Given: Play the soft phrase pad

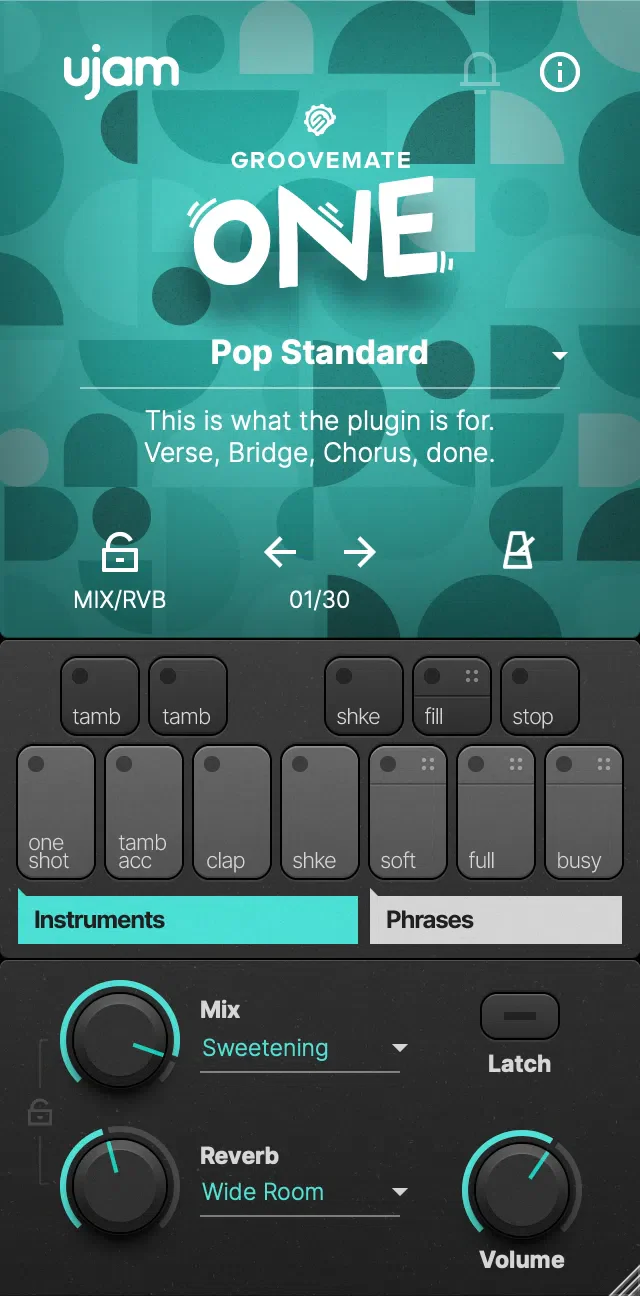Looking at the screenshot, I should pos(408,812).
